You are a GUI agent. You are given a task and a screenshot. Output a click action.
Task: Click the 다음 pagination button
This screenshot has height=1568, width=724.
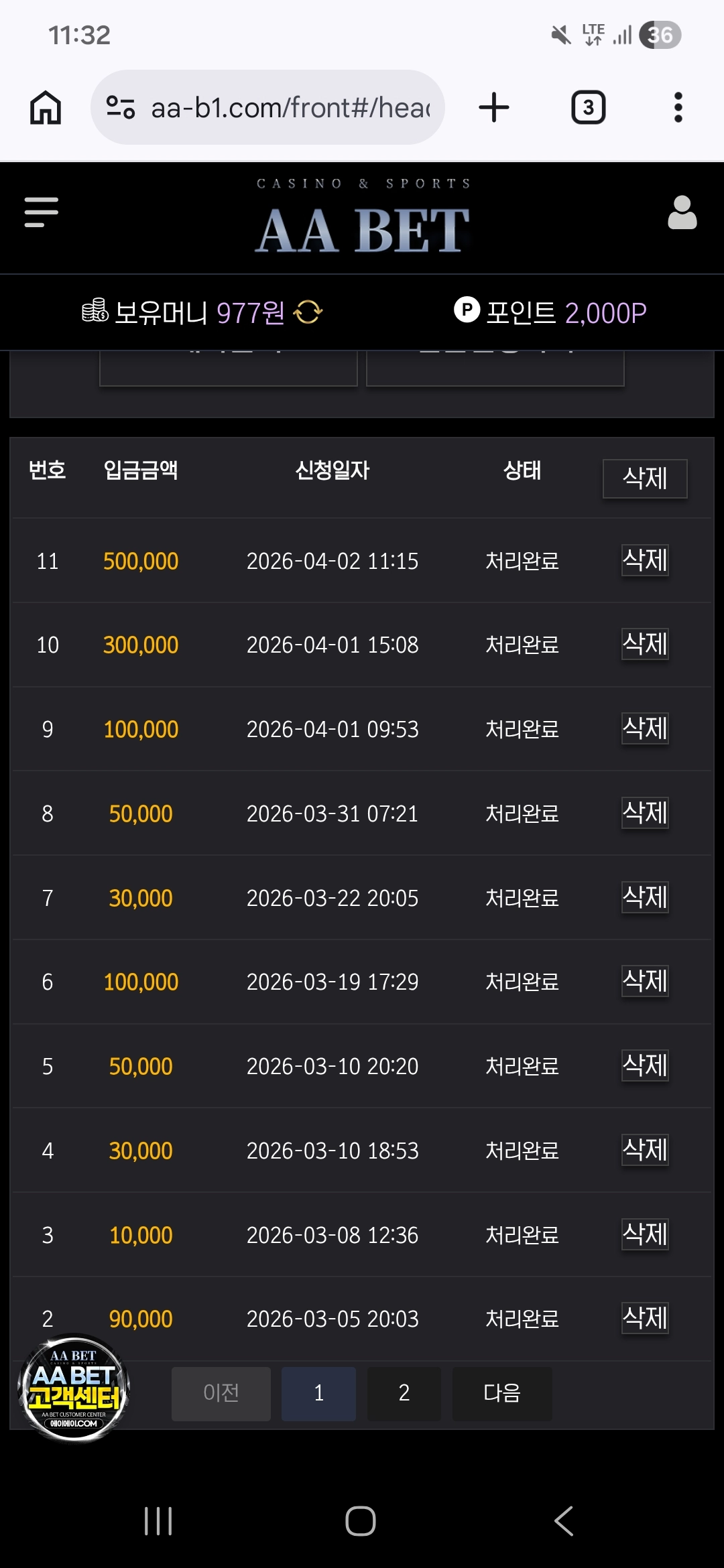pos(502,1394)
